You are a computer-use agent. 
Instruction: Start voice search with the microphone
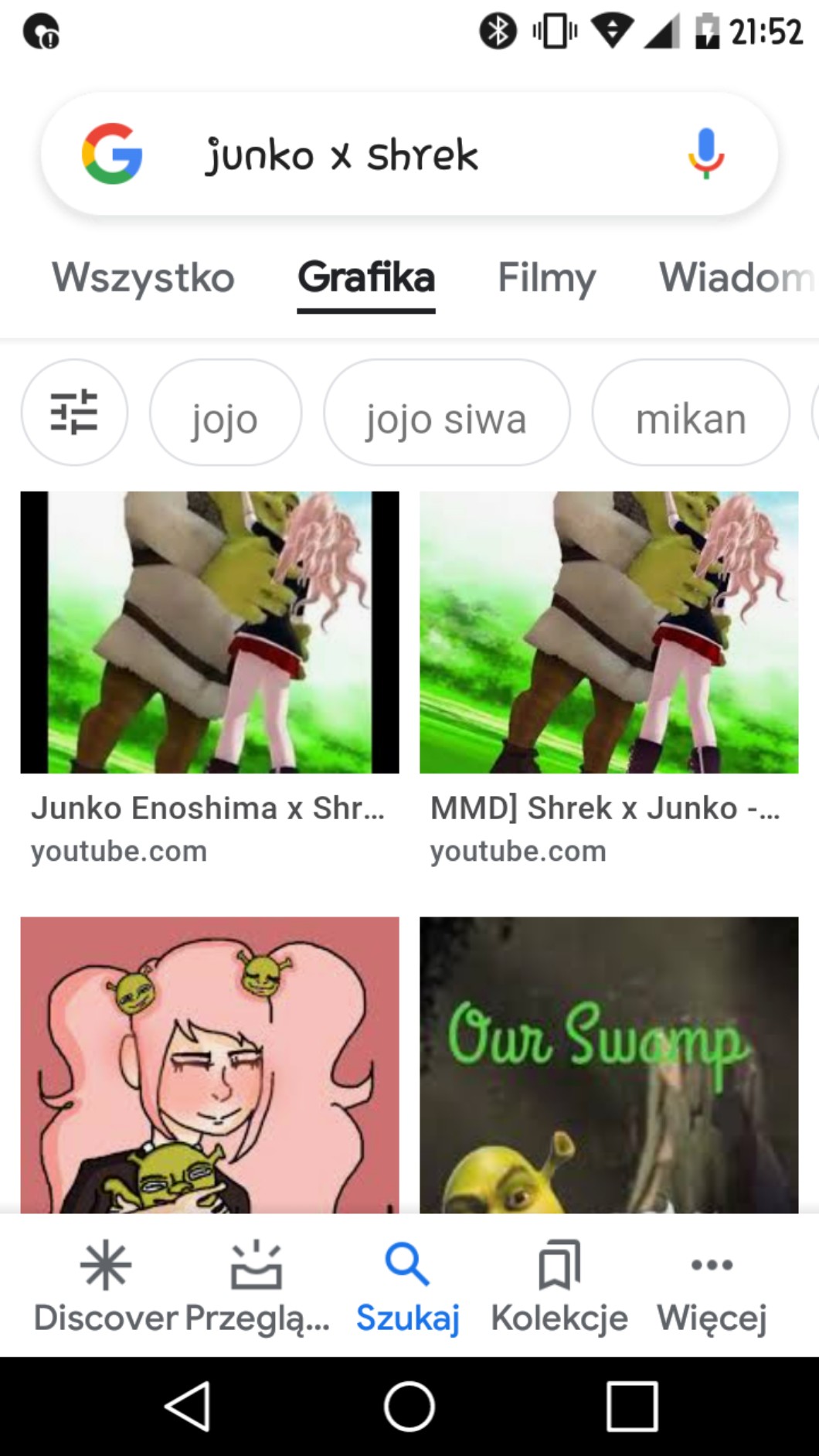point(705,153)
